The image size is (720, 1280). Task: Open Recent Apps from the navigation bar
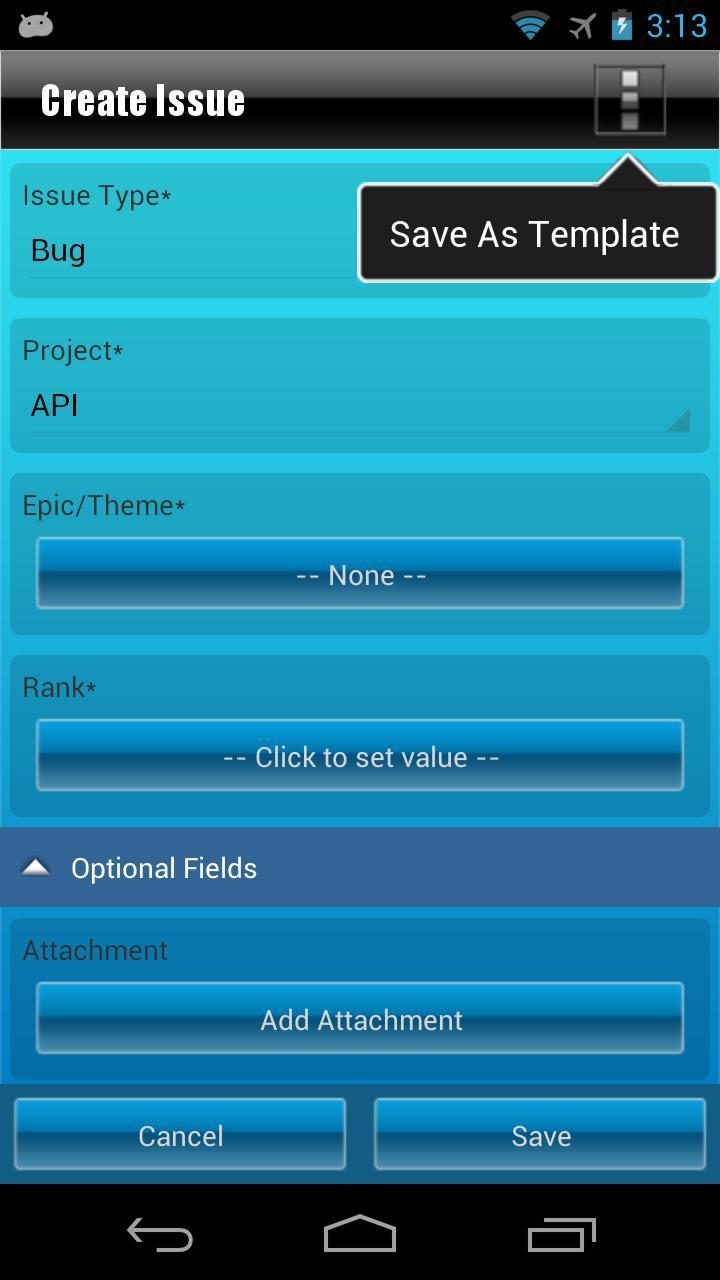click(560, 1235)
